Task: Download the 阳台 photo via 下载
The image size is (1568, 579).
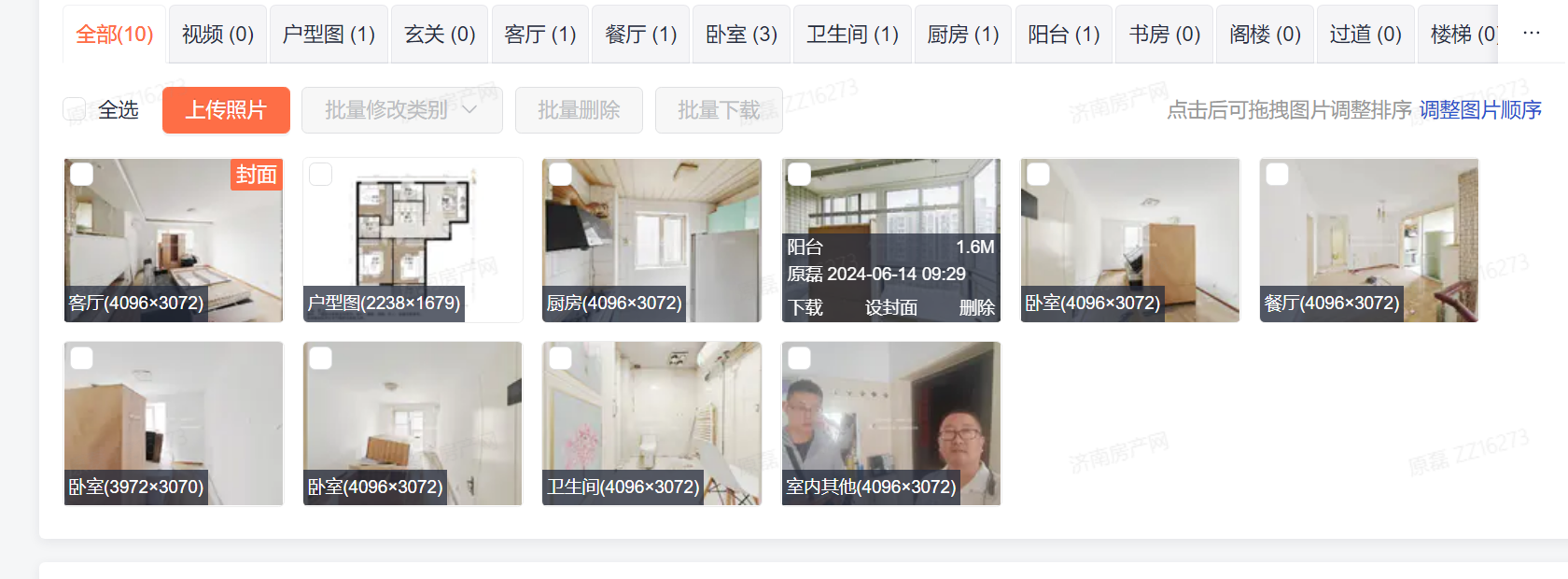Action: [805, 307]
